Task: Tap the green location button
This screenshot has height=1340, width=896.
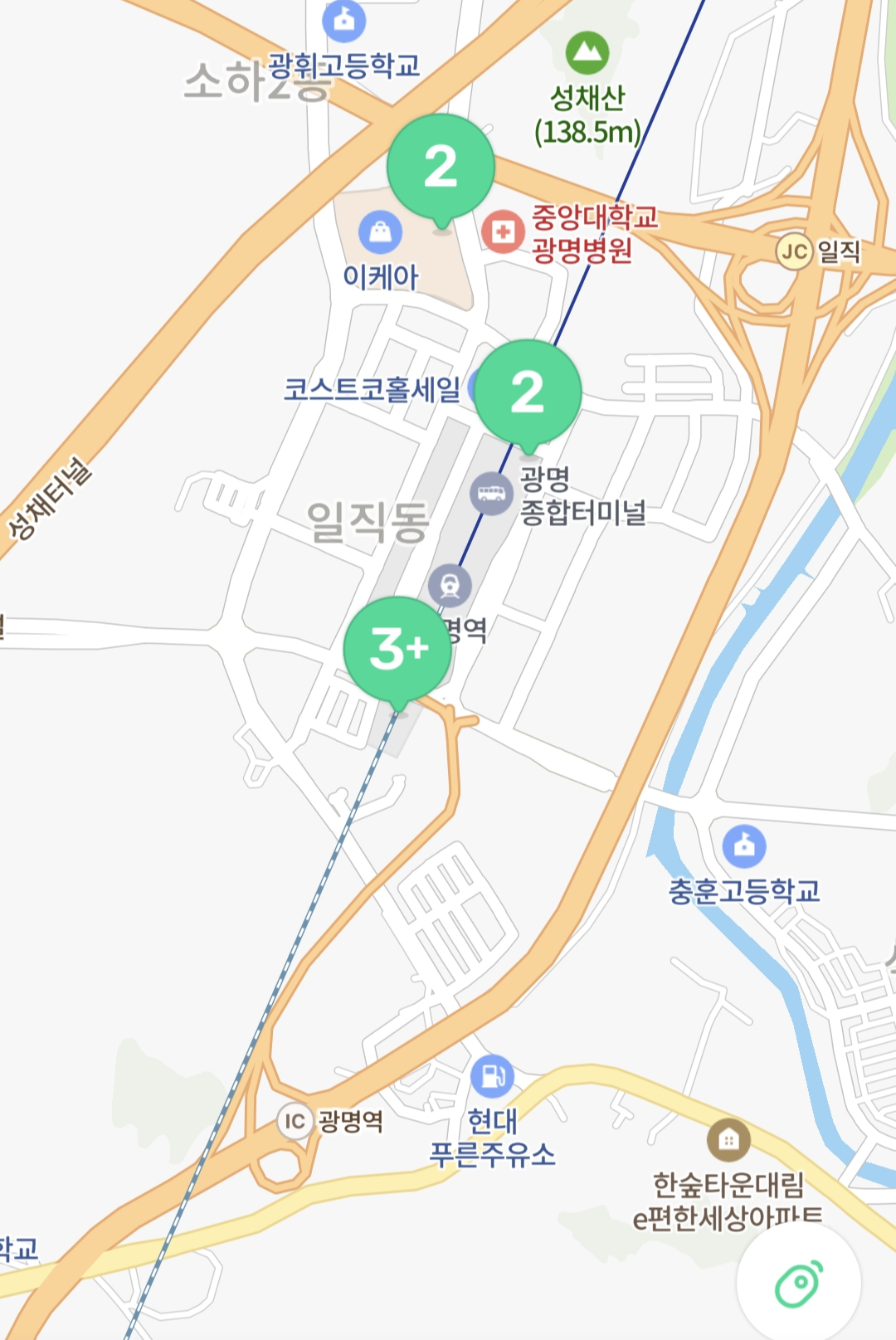Action: point(799,1284)
